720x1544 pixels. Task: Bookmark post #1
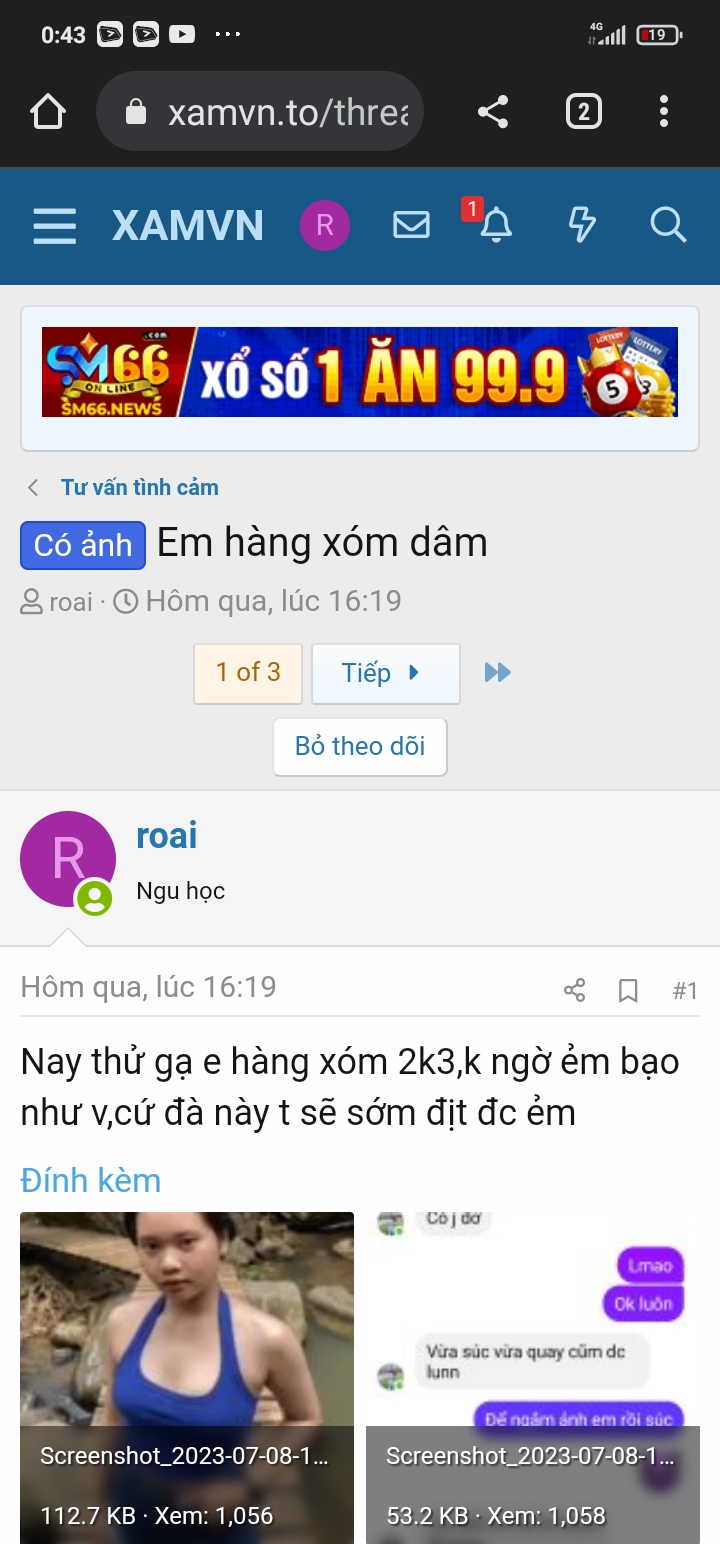pos(628,991)
